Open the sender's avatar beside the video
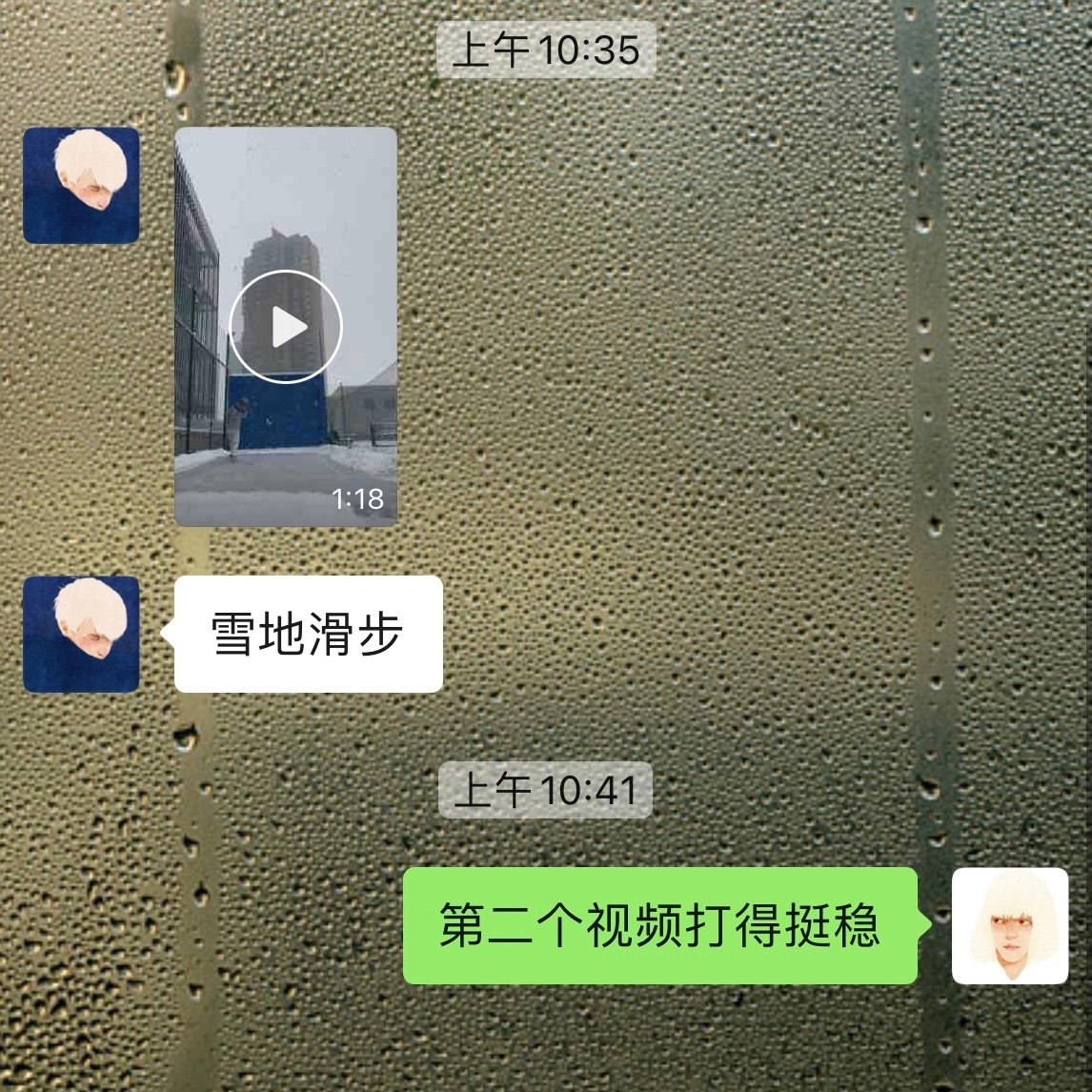Screen dimensions: 1092x1092 click(x=82, y=186)
